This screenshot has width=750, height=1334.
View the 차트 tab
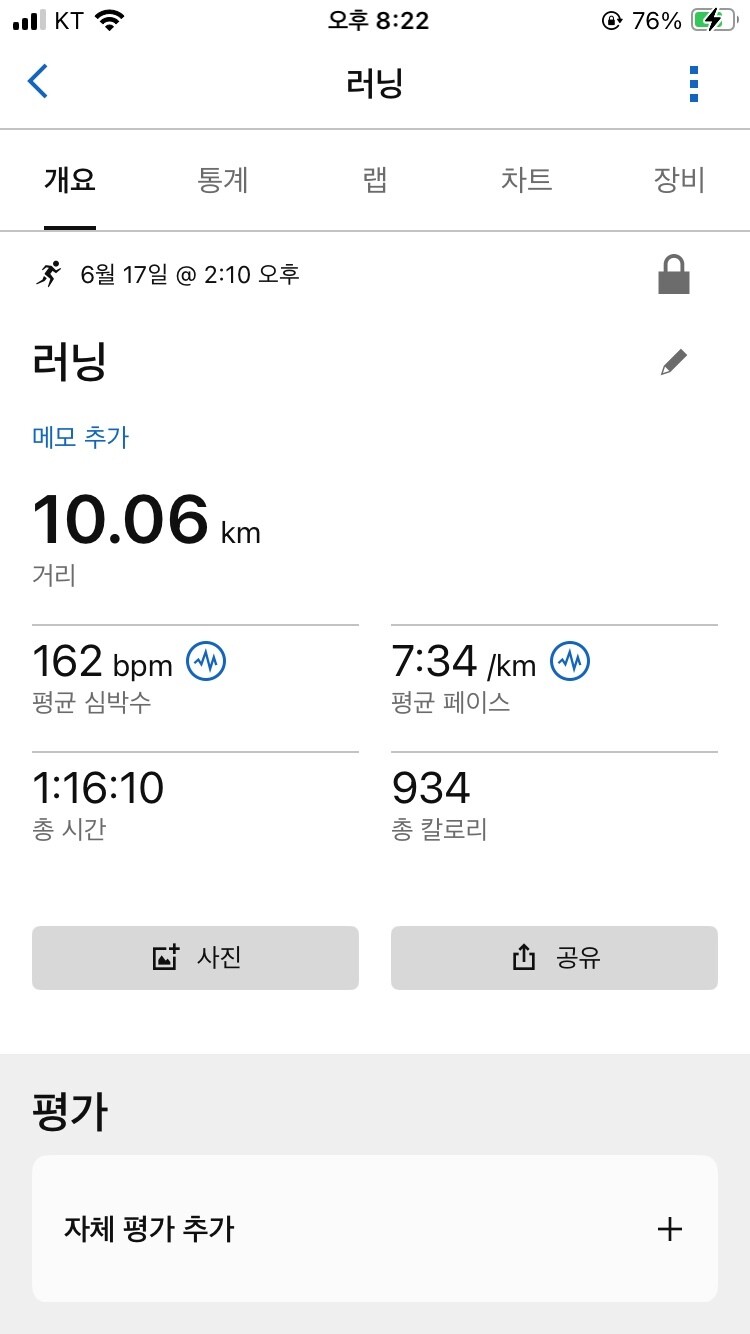coord(526,180)
